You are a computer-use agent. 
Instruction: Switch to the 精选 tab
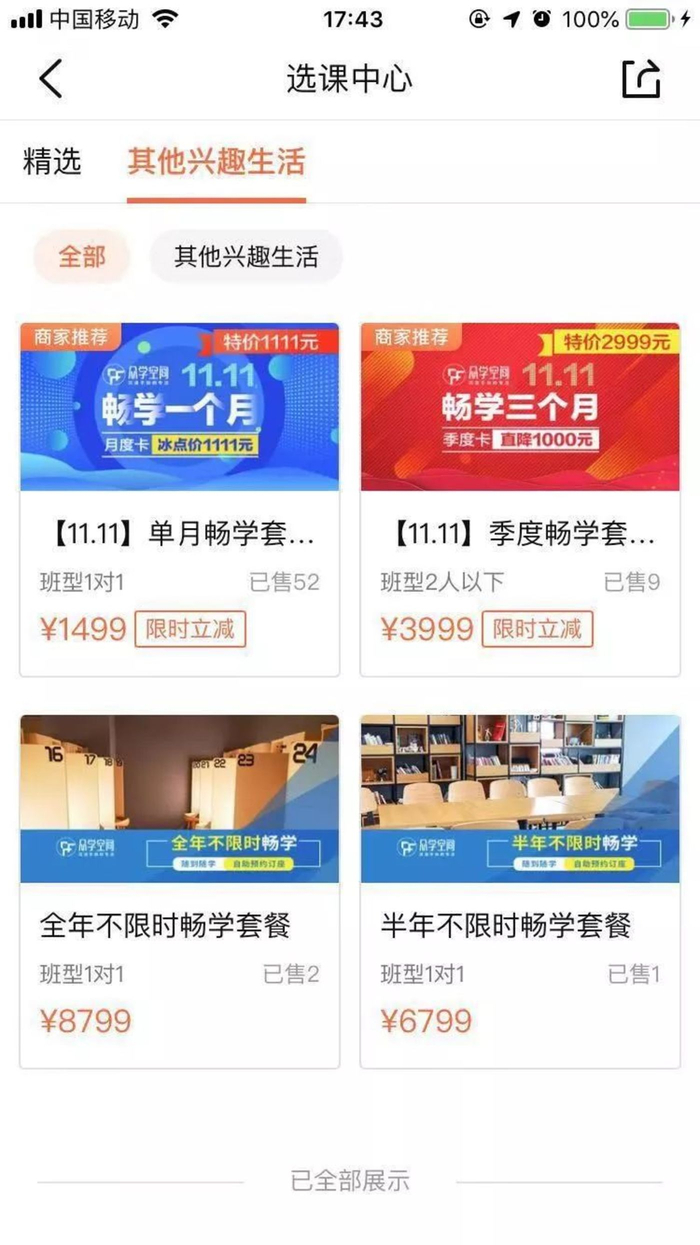coord(52,162)
